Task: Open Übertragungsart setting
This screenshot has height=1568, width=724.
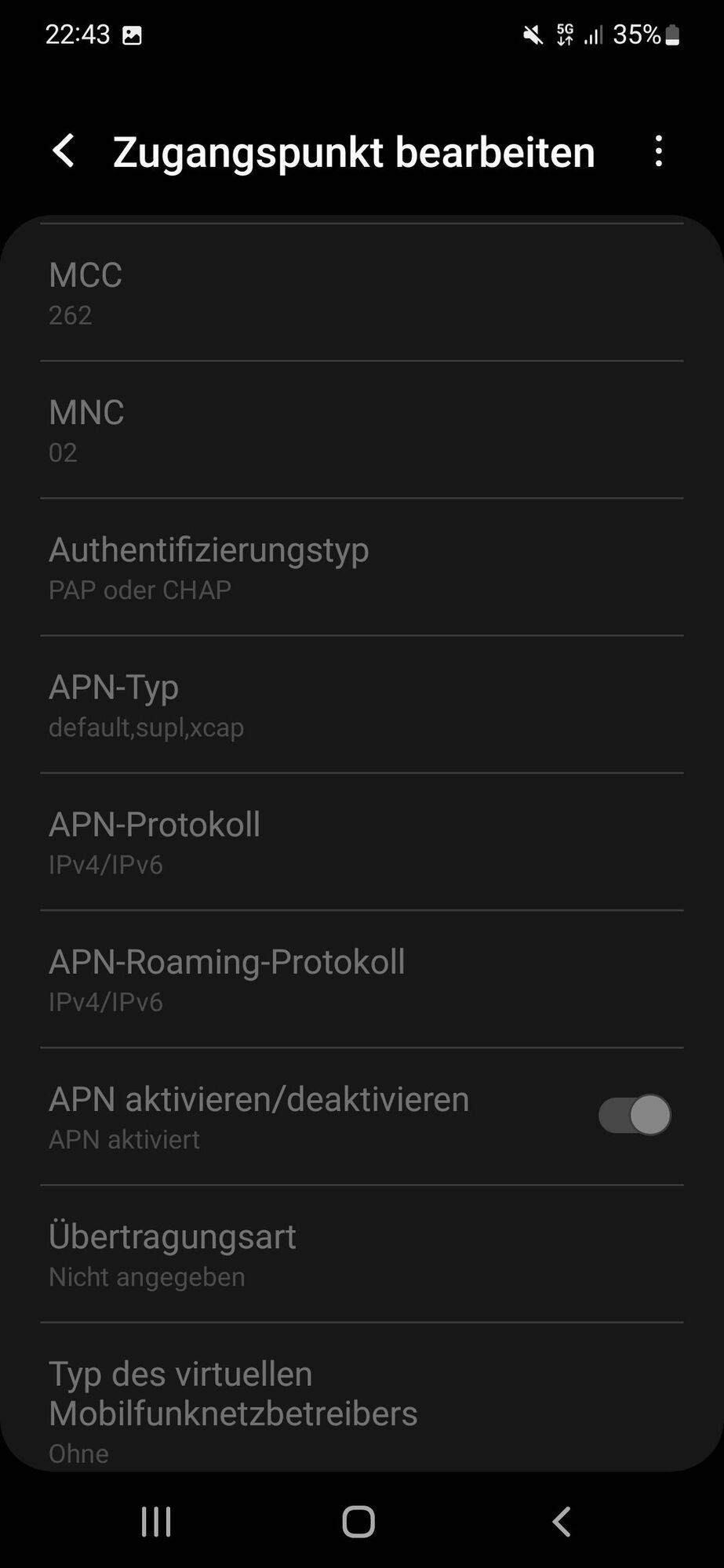Action: (x=361, y=1254)
